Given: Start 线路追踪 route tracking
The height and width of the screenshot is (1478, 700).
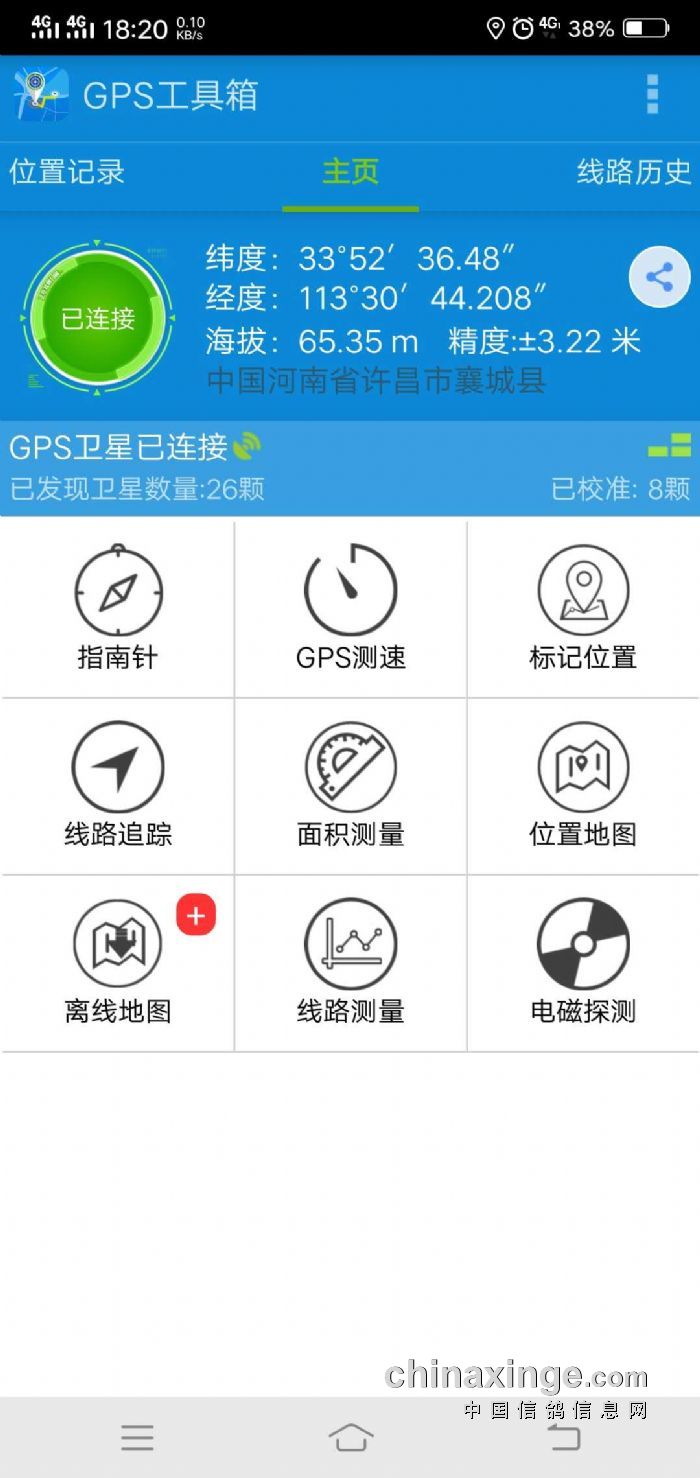Looking at the screenshot, I should 118,786.
